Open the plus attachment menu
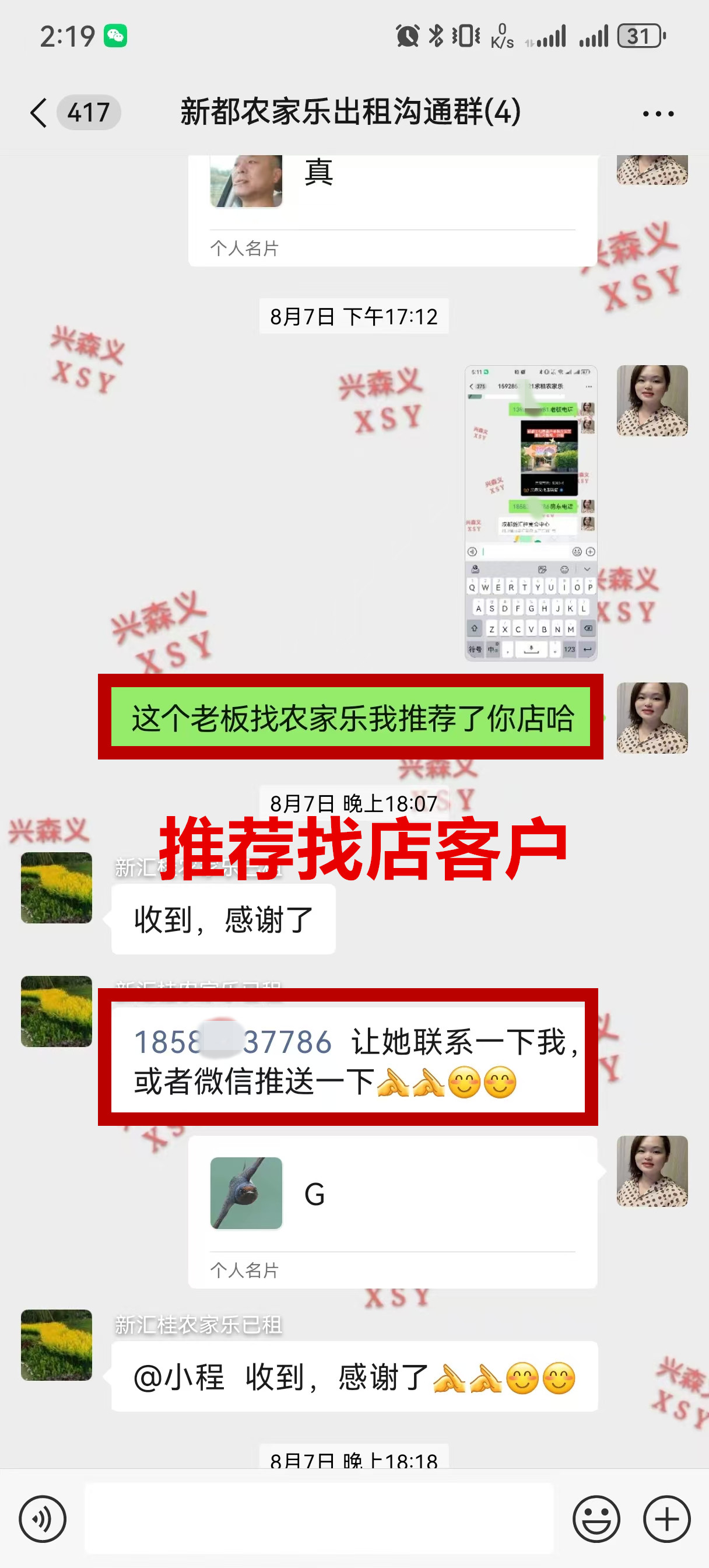Viewport: 709px width, 1568px height. (x=666, y=1518)
